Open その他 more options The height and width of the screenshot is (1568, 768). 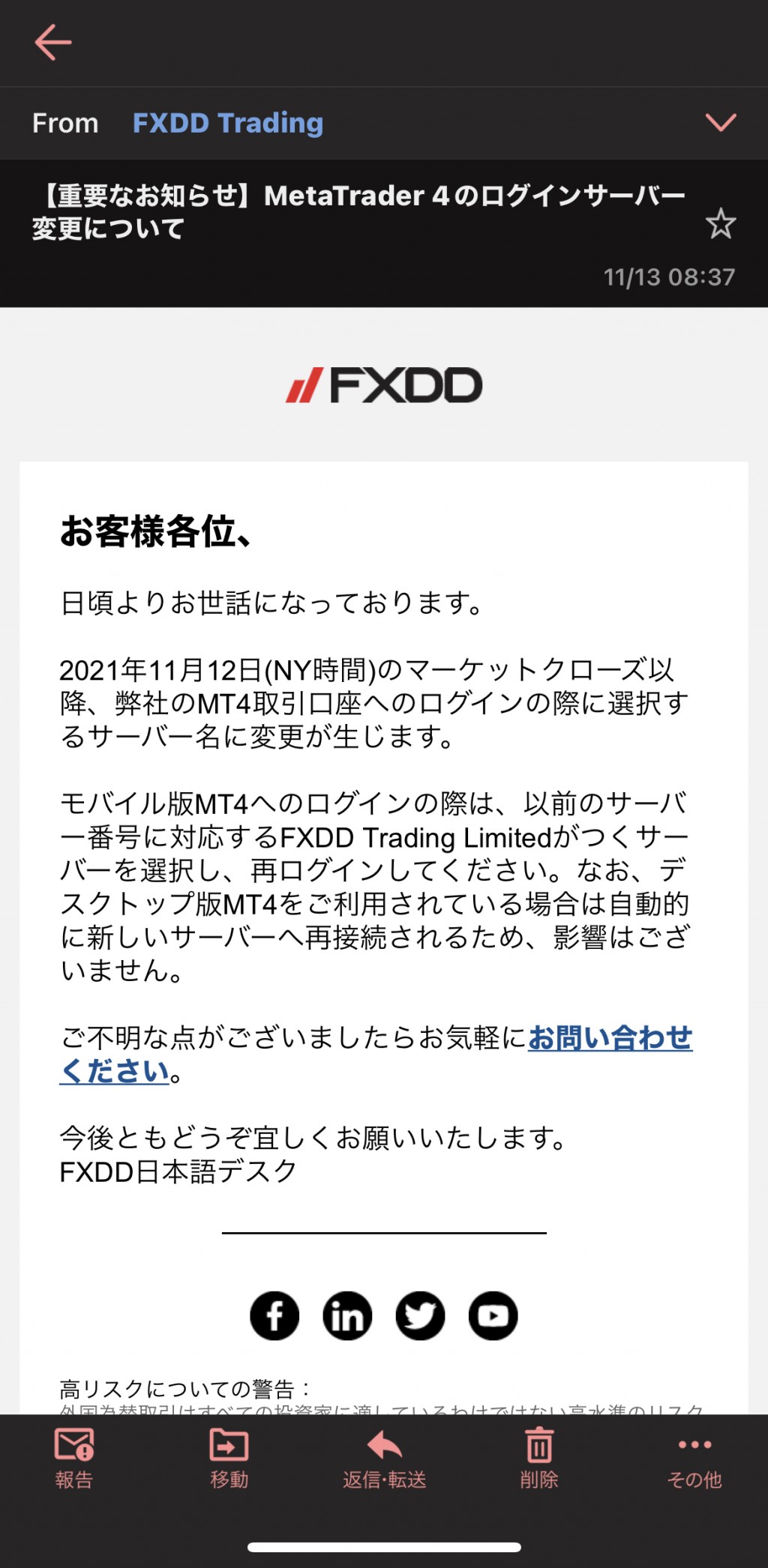(x=694, y=1459)
